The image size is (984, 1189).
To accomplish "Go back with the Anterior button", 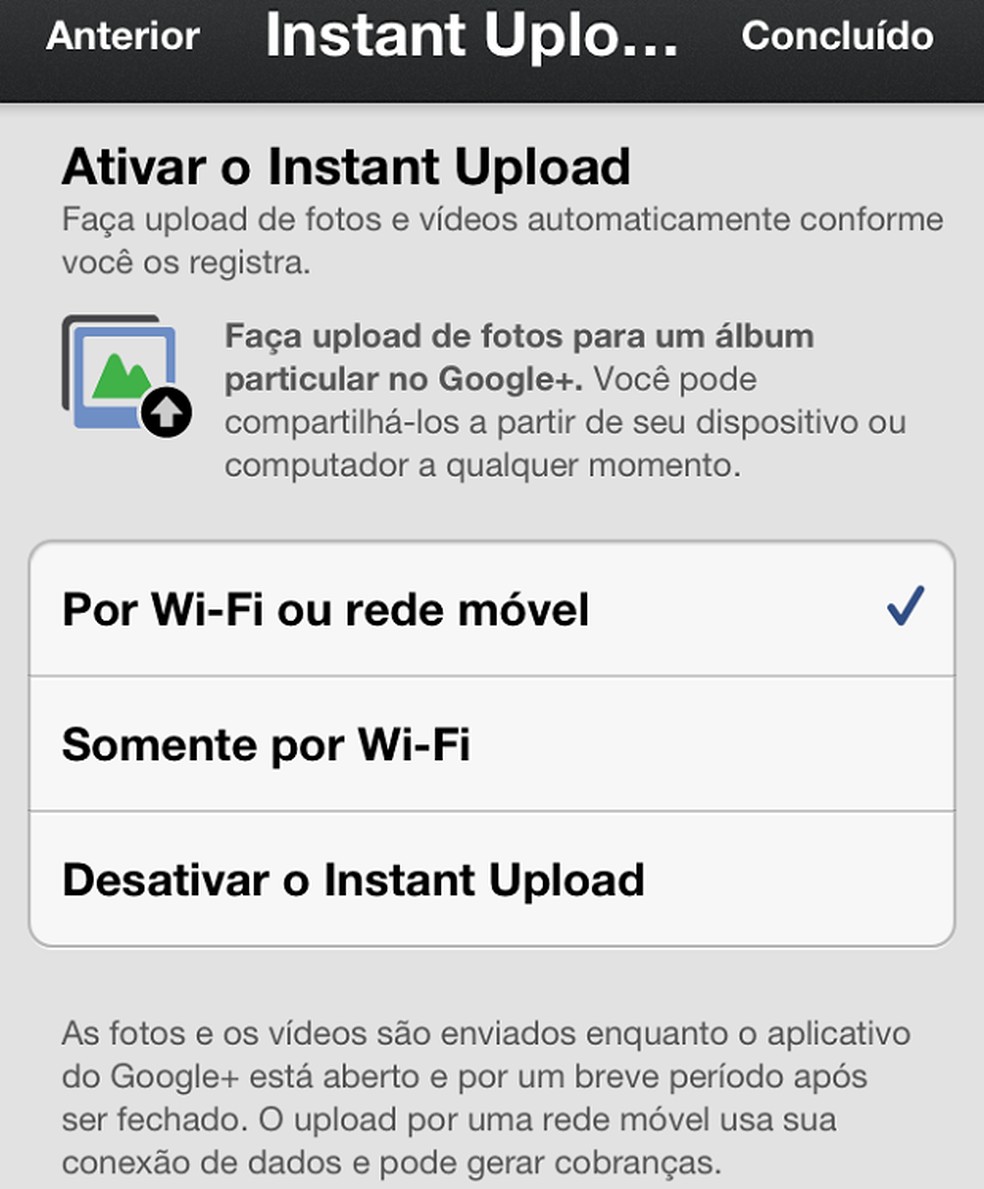I will coord(123,38).
